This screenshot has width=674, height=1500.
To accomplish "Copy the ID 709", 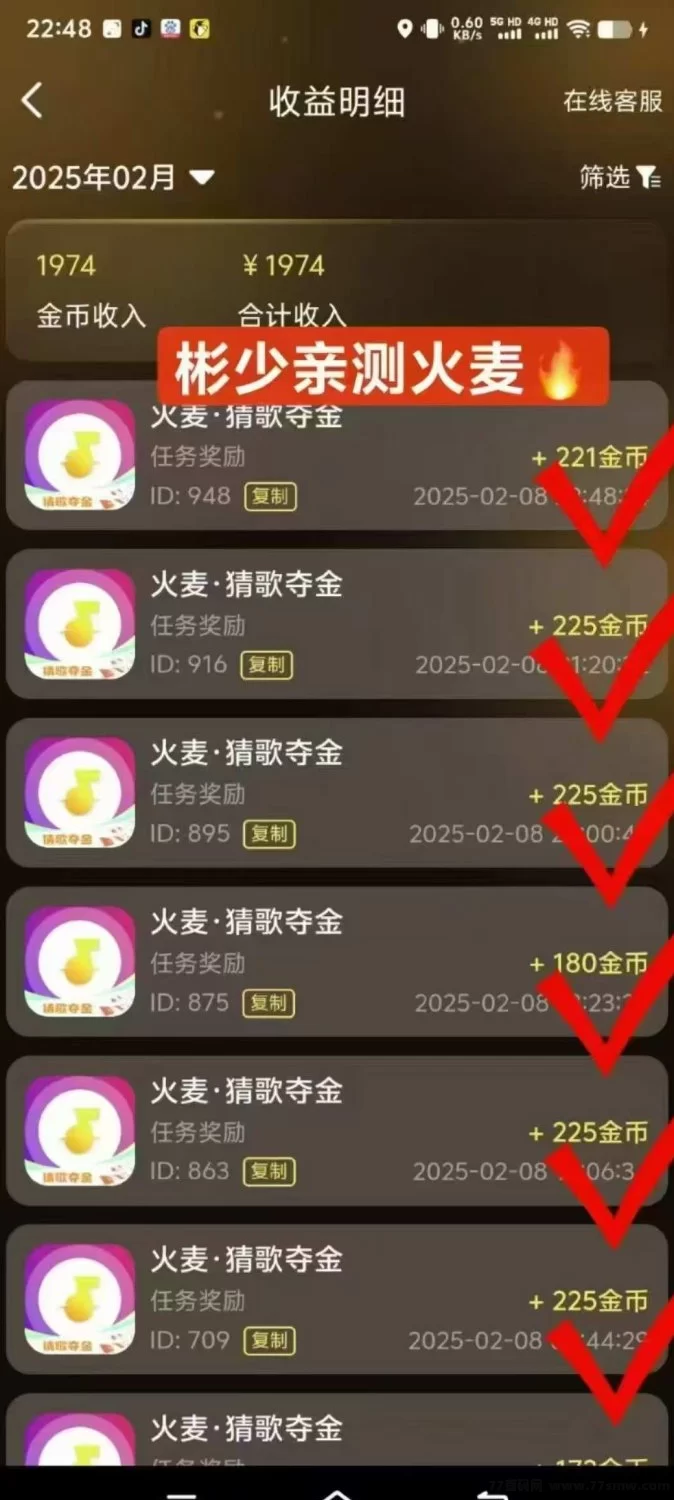I will (x=268, y=1341).
